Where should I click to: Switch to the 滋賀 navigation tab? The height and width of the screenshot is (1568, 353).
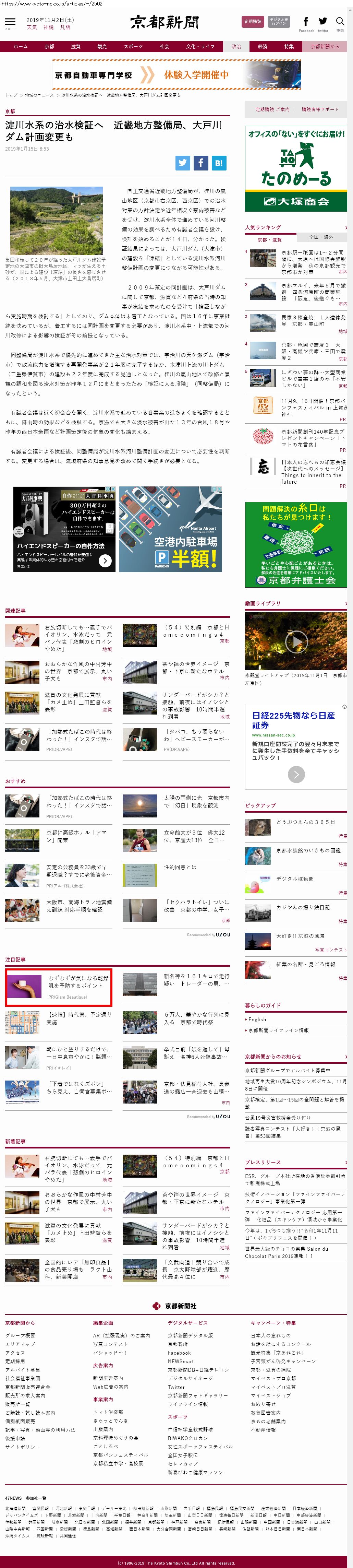(x=75, y=46)
